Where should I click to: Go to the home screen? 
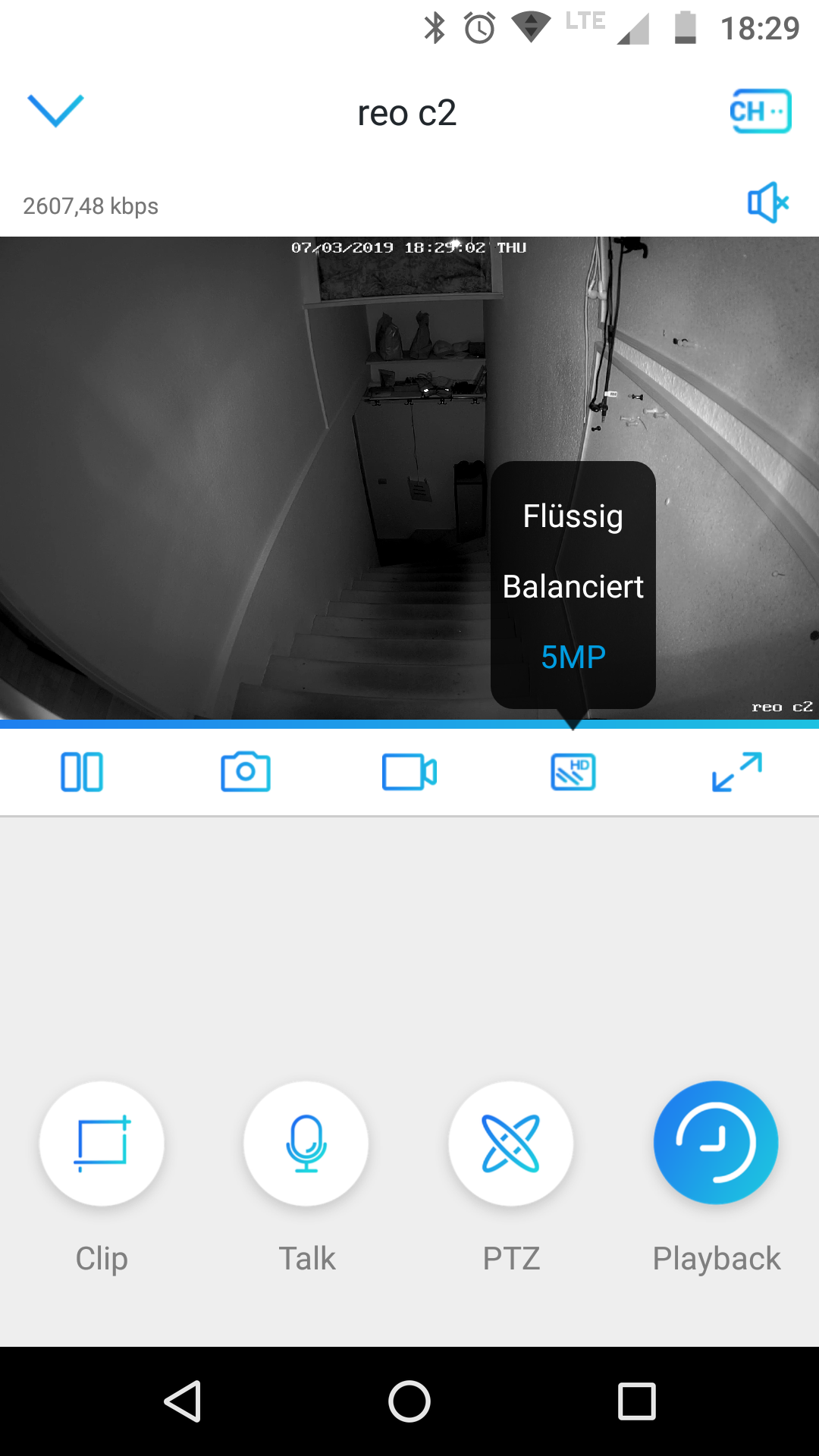click(409, 1401)
